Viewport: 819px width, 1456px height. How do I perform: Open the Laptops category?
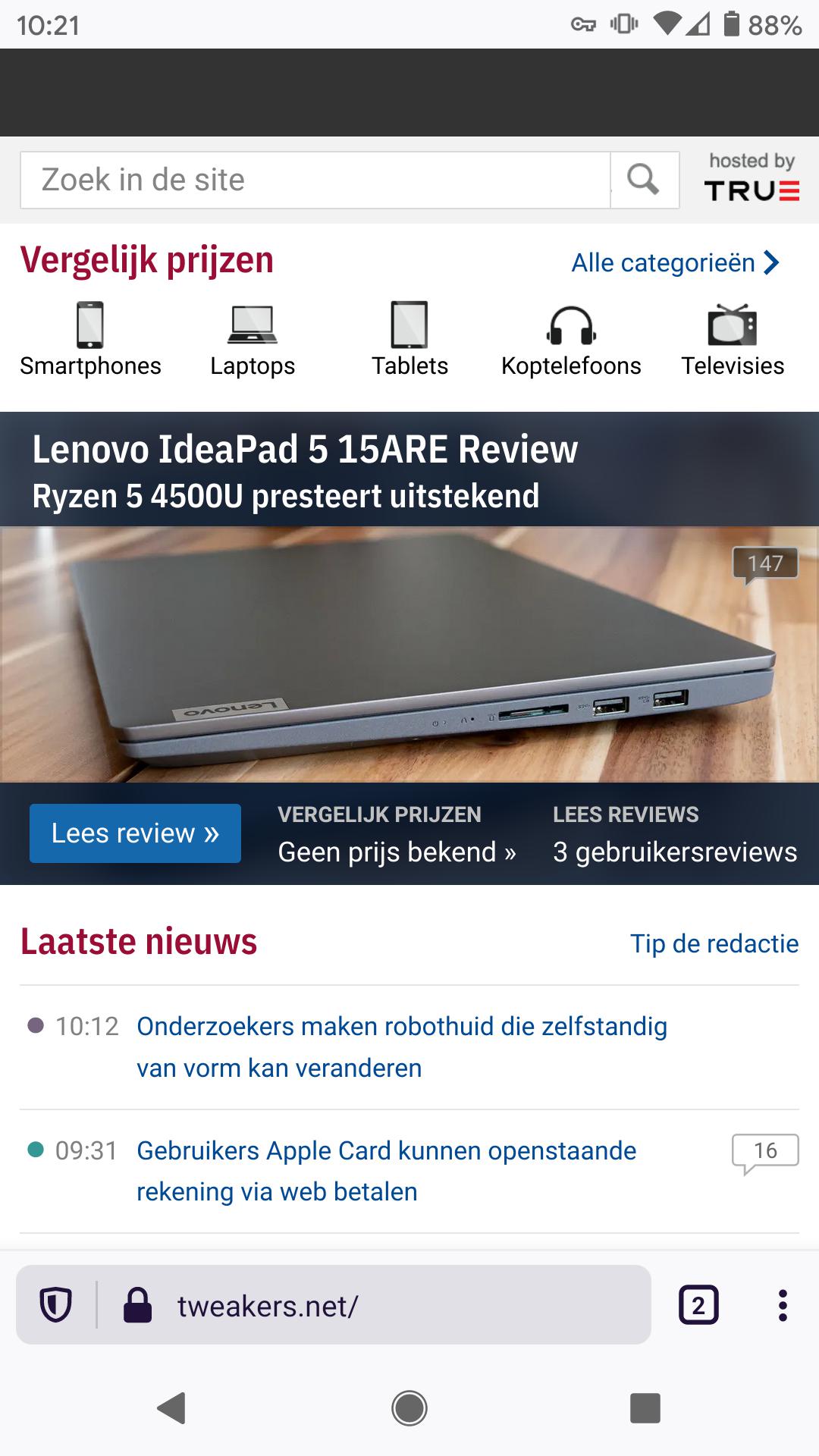click(x=253, y=340)
